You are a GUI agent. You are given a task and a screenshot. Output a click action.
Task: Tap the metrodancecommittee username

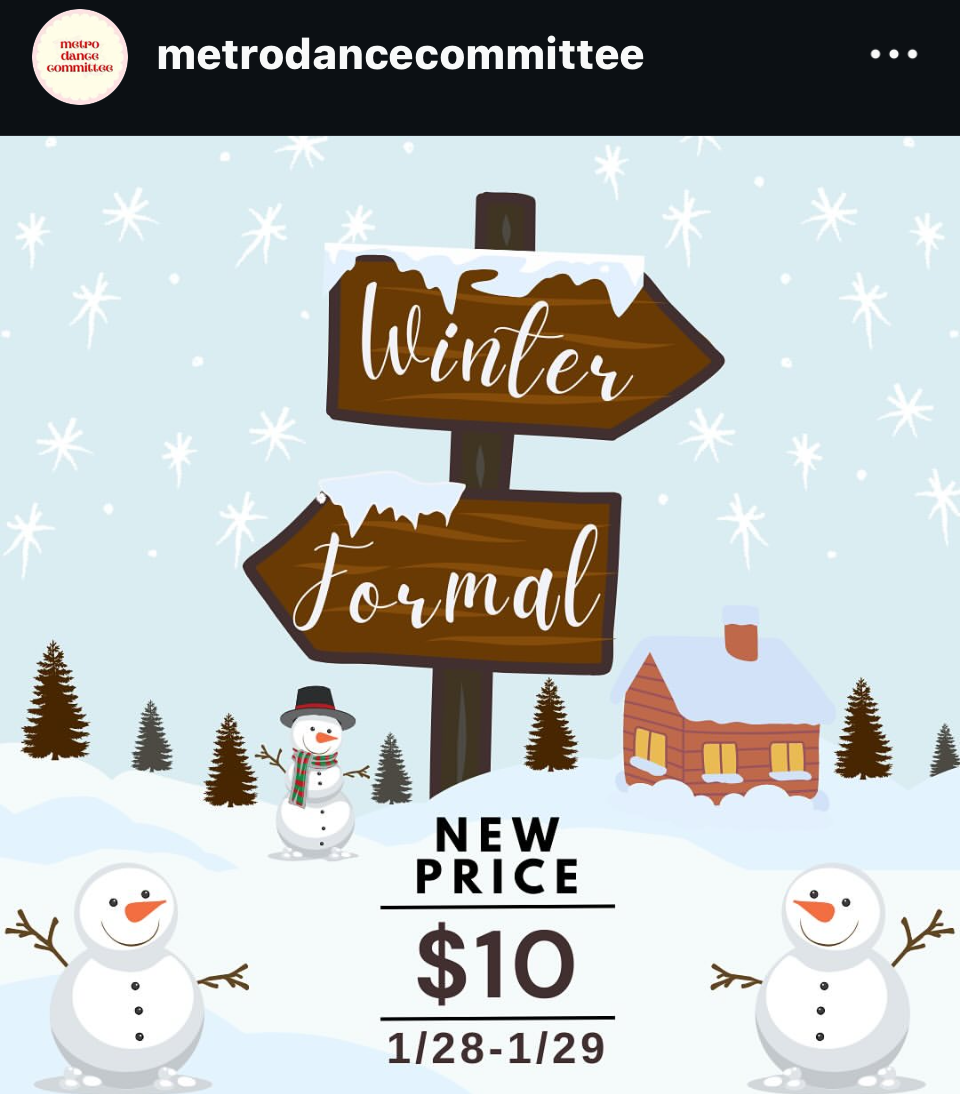click(400, 55)
